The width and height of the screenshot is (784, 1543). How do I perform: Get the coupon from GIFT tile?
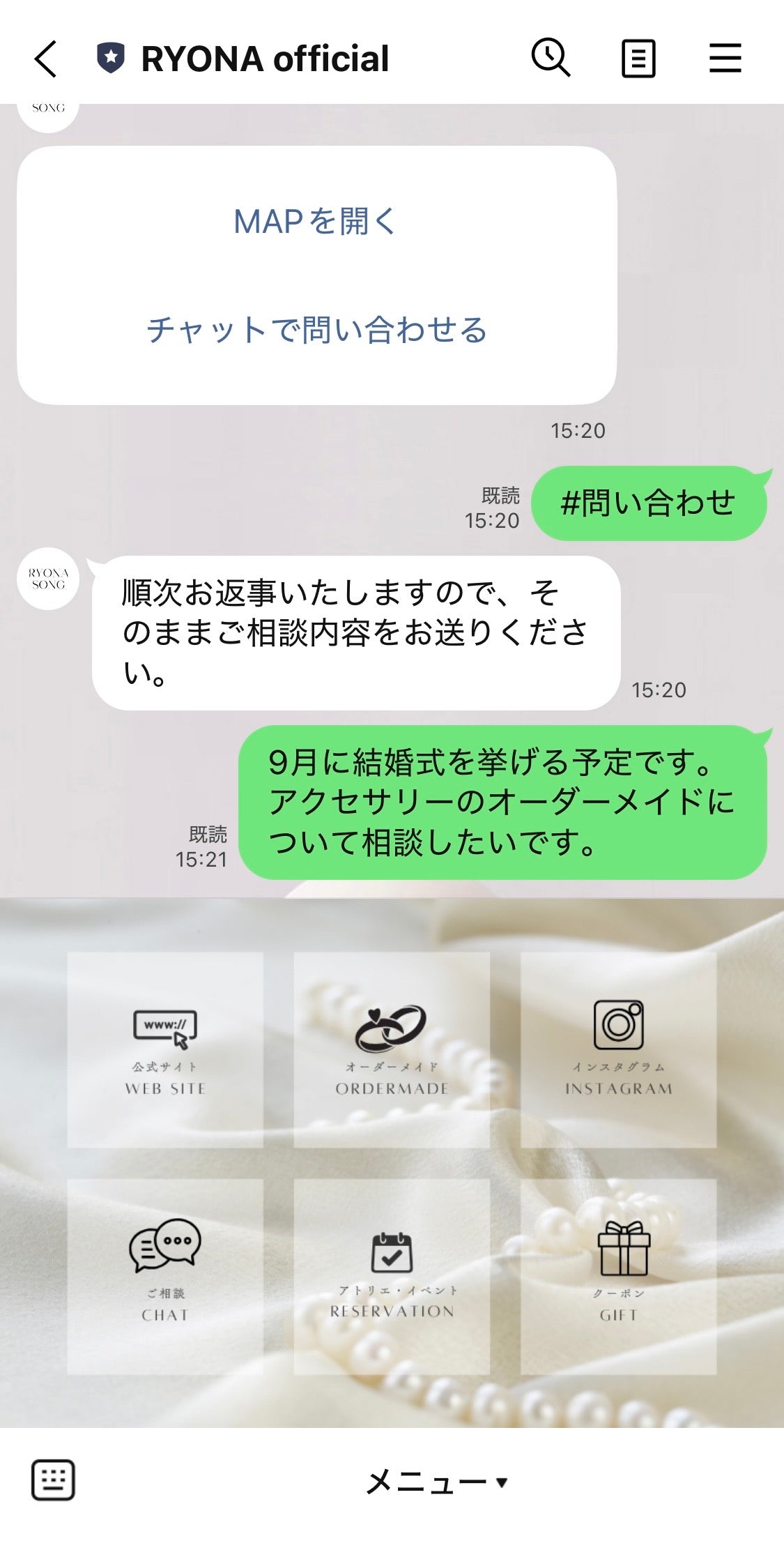point(618,1277)
